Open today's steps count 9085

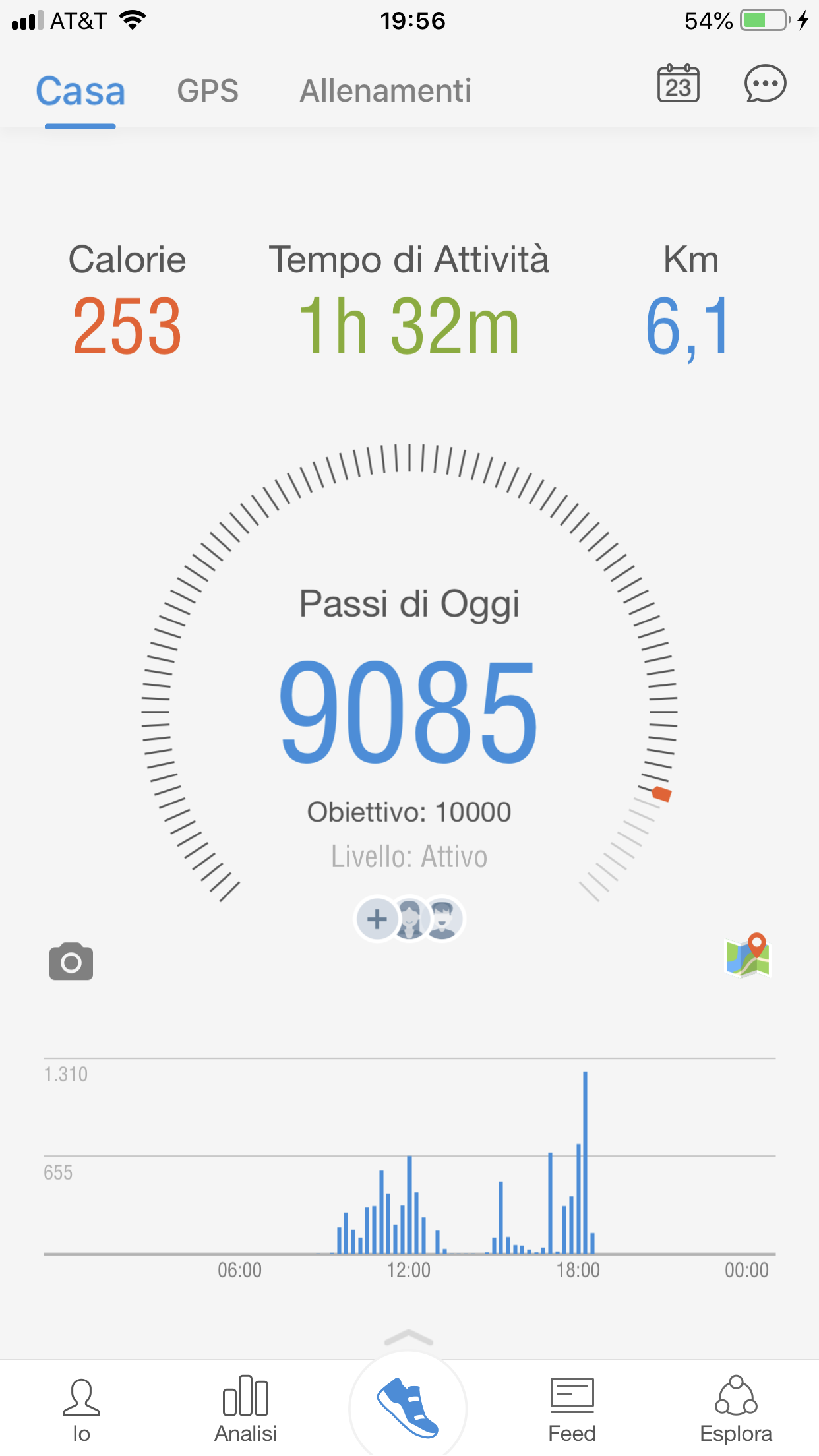pyautogui.click(x=409, y=712)
